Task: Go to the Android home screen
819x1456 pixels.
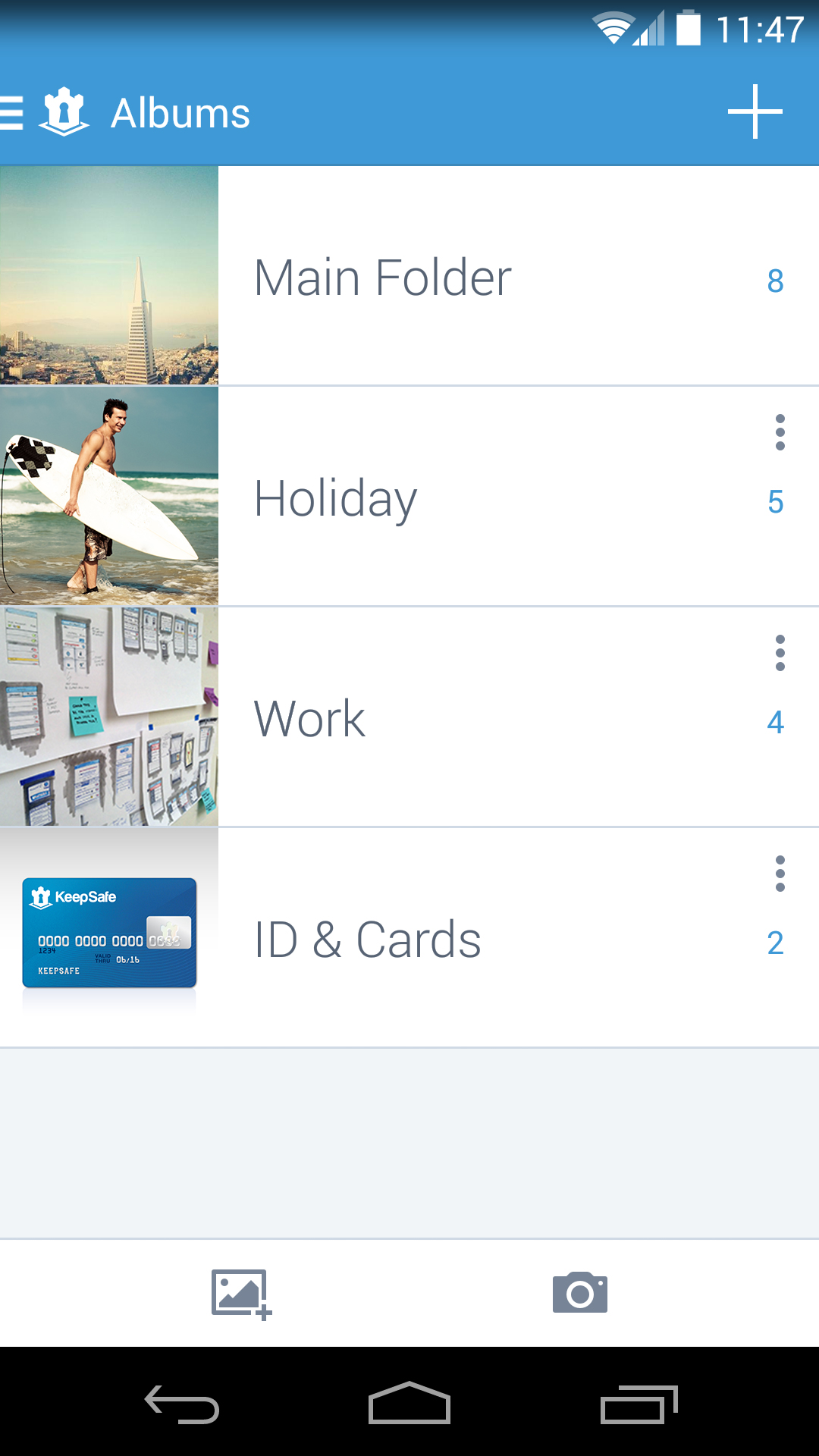Action: pos(409,1404)
